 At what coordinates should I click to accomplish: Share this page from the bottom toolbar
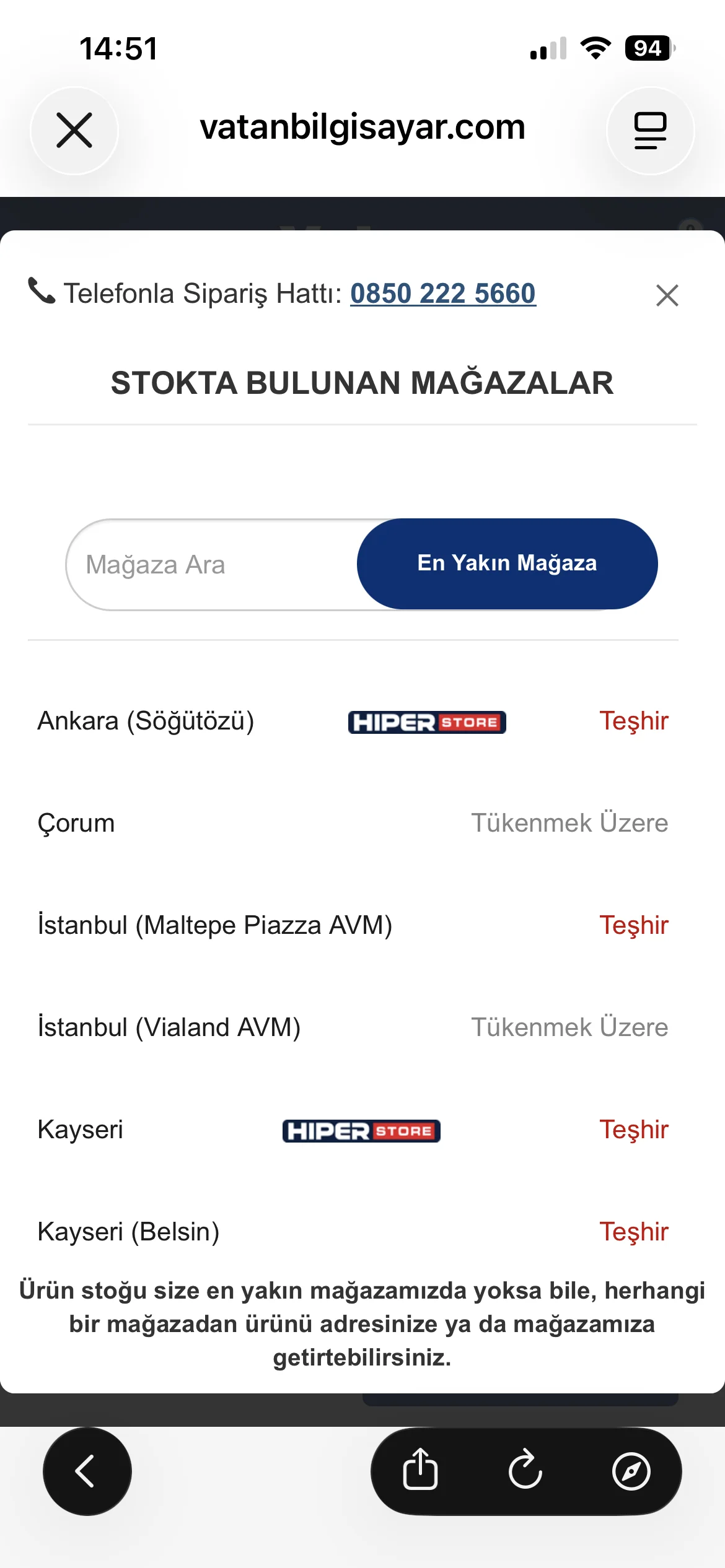click(x=421, y=1471)
